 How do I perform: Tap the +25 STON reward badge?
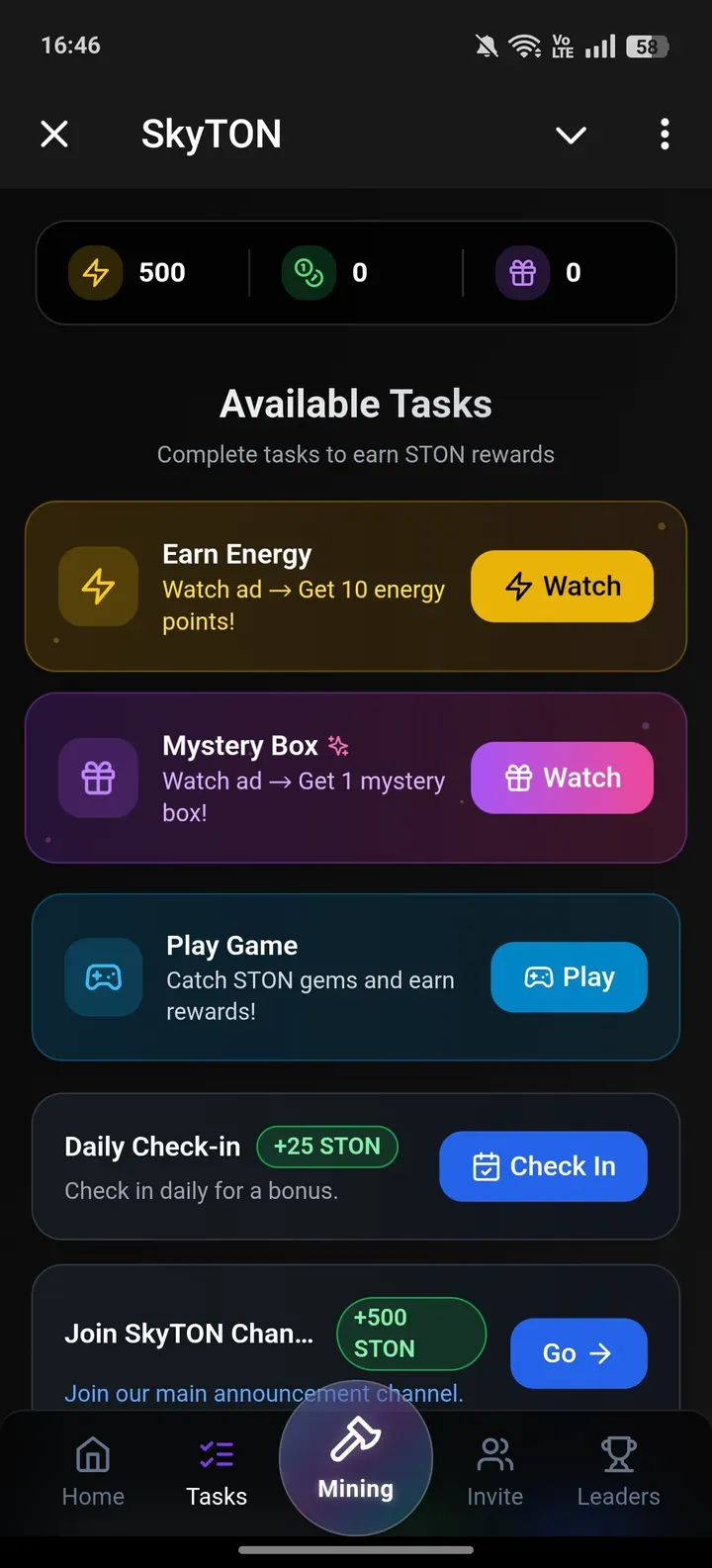pos(327,1147)
